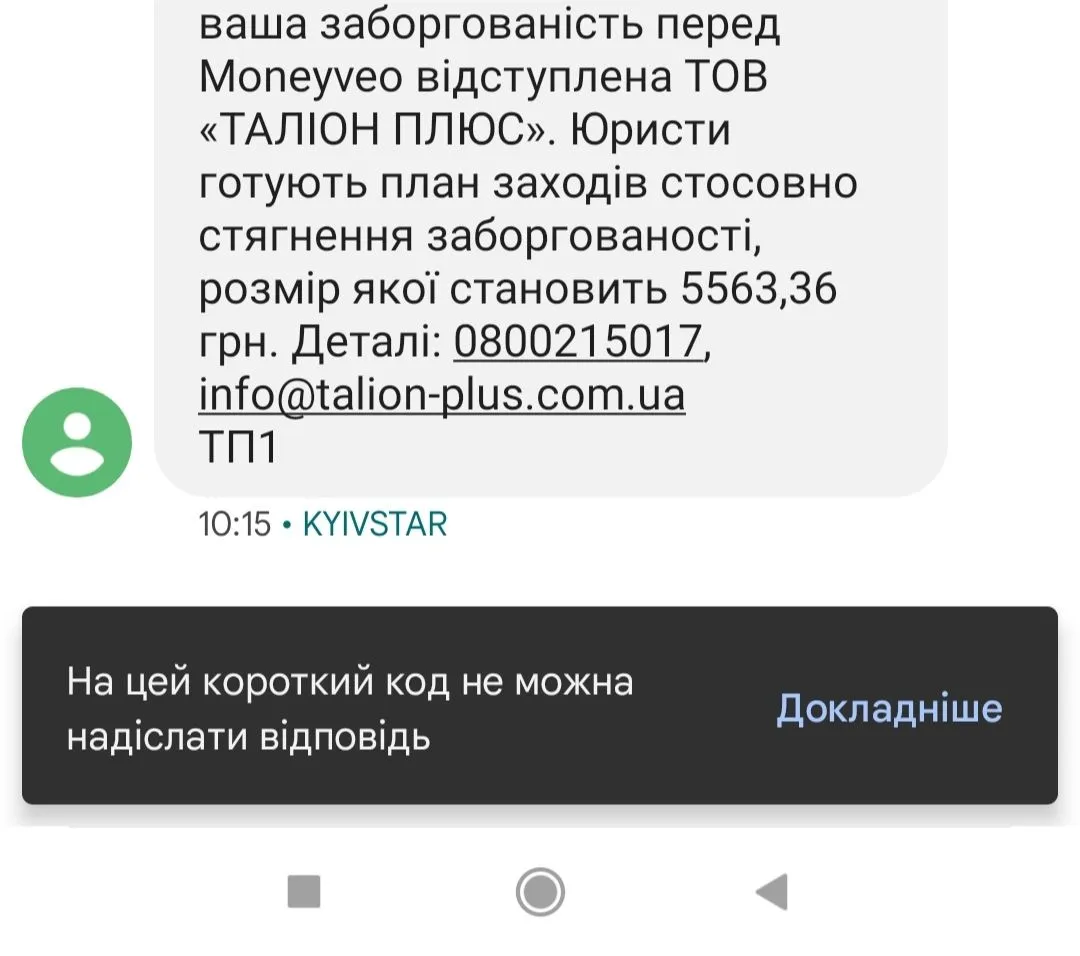Go back using the system back triangle

click(772, 890)
